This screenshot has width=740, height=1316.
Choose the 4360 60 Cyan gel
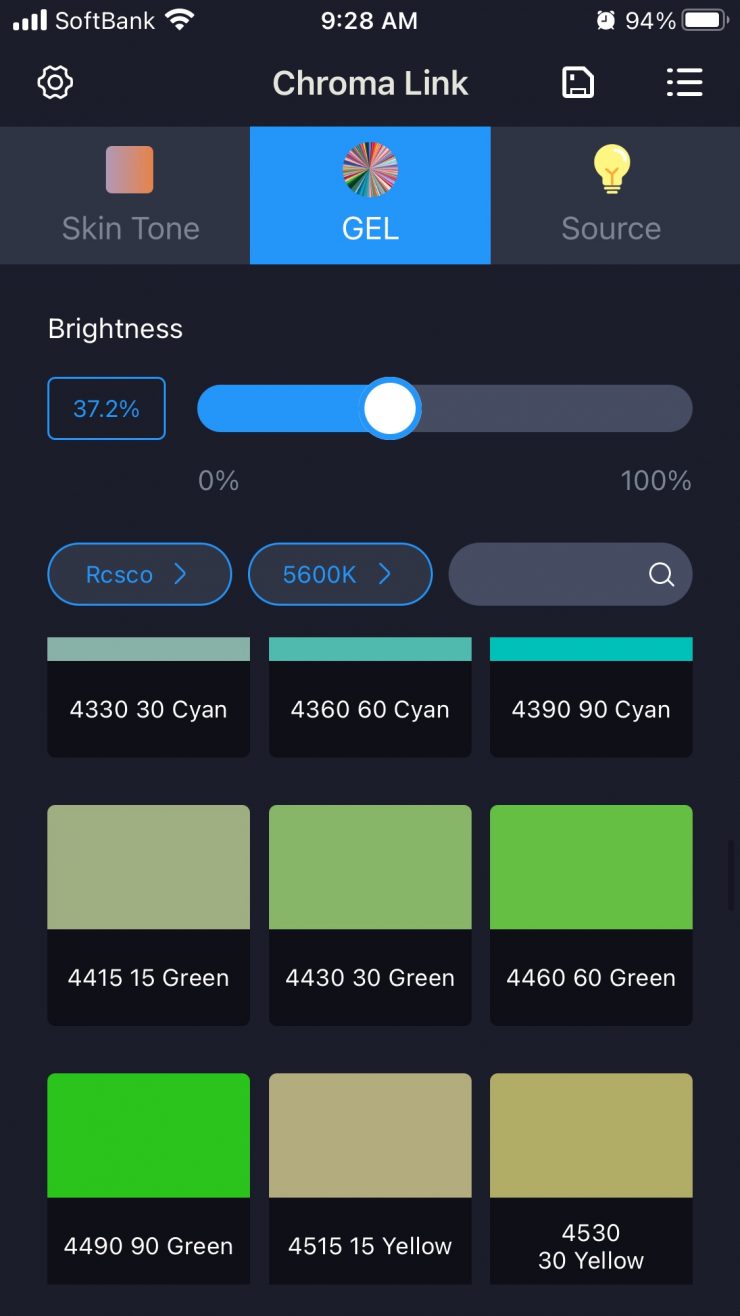tap(370, 698)
